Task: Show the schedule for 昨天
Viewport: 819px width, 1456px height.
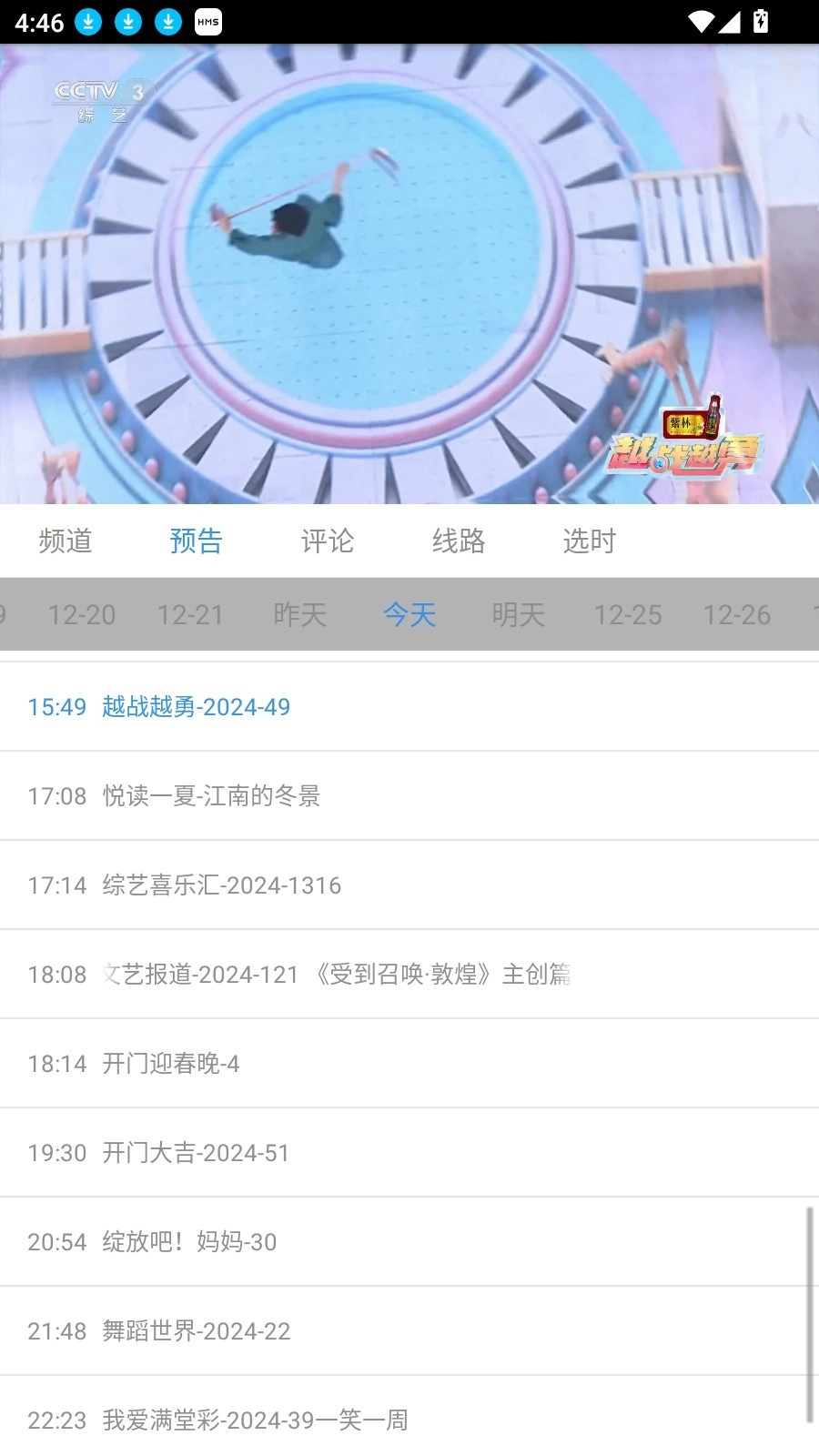Action: pyautogui.click(x=300, y=615)
